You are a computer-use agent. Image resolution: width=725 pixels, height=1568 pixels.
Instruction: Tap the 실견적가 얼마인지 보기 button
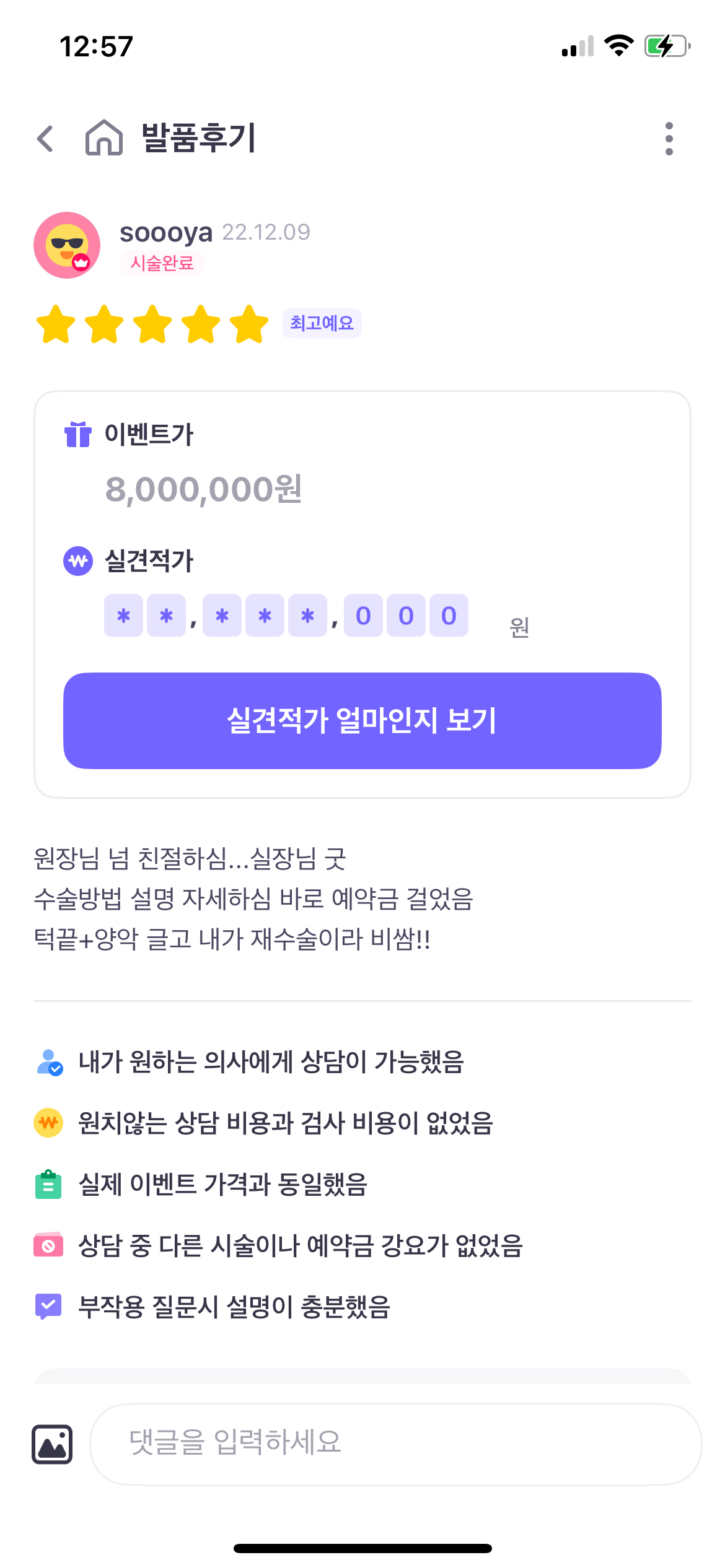point(362,721)
